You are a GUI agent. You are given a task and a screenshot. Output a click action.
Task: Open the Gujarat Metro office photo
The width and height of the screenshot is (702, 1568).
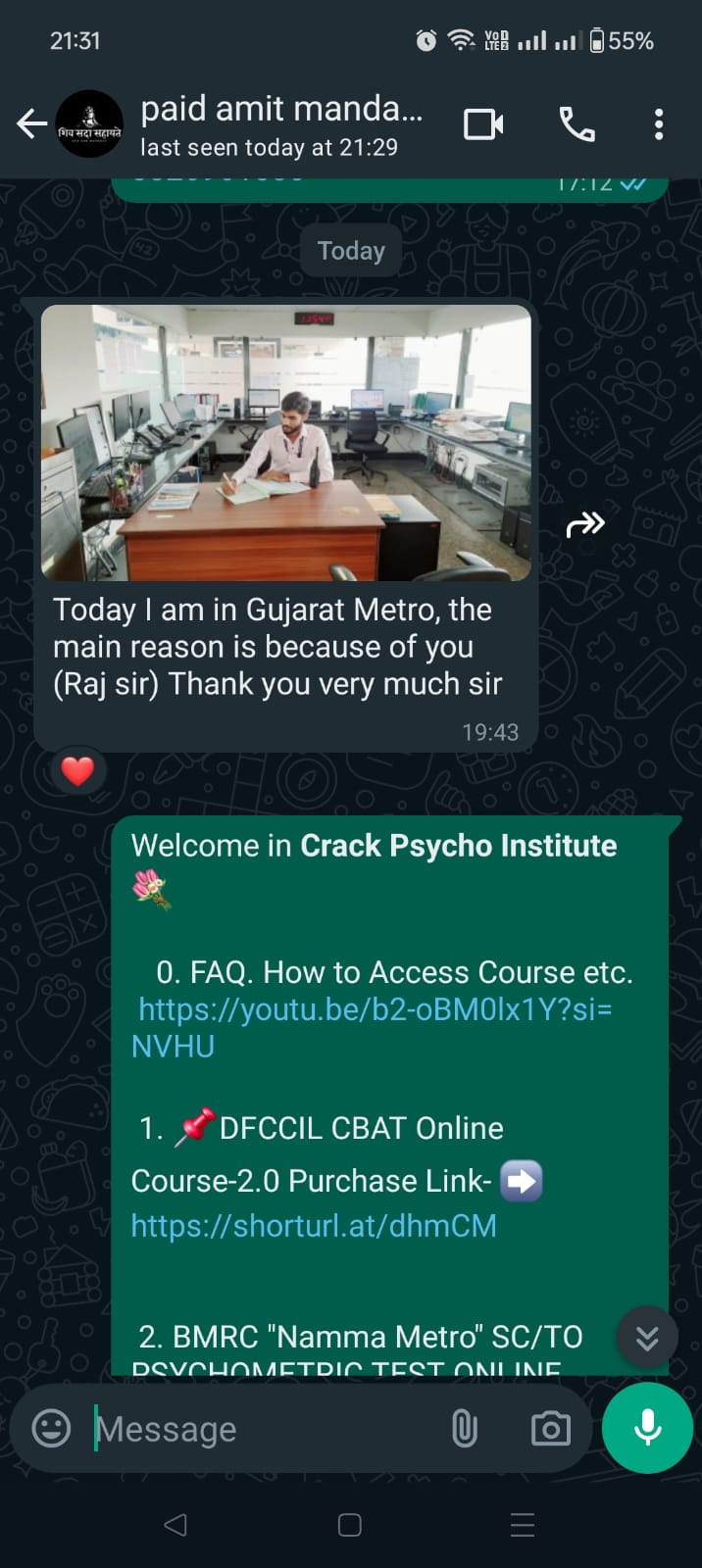coord(285,443)
